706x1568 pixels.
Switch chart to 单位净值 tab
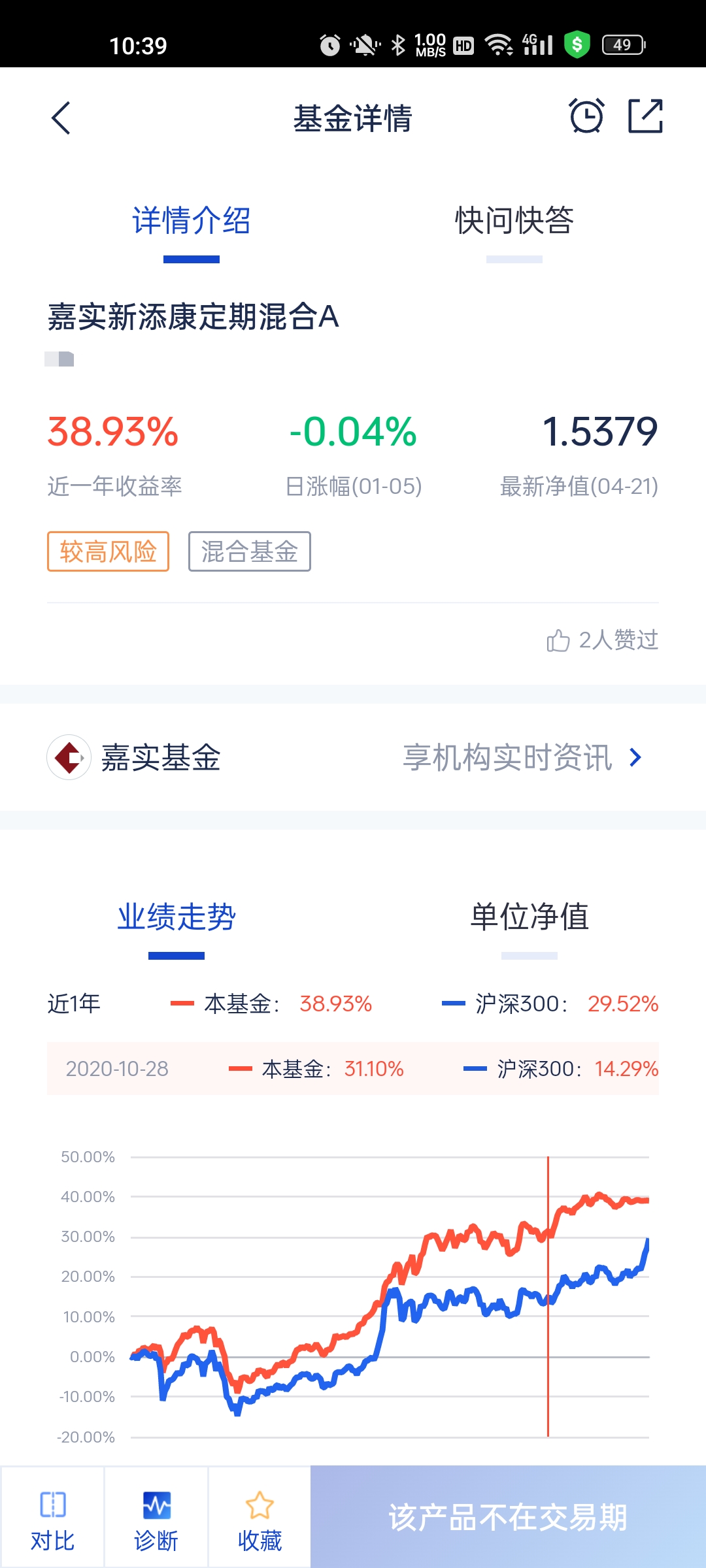click(x=529, y=917)
